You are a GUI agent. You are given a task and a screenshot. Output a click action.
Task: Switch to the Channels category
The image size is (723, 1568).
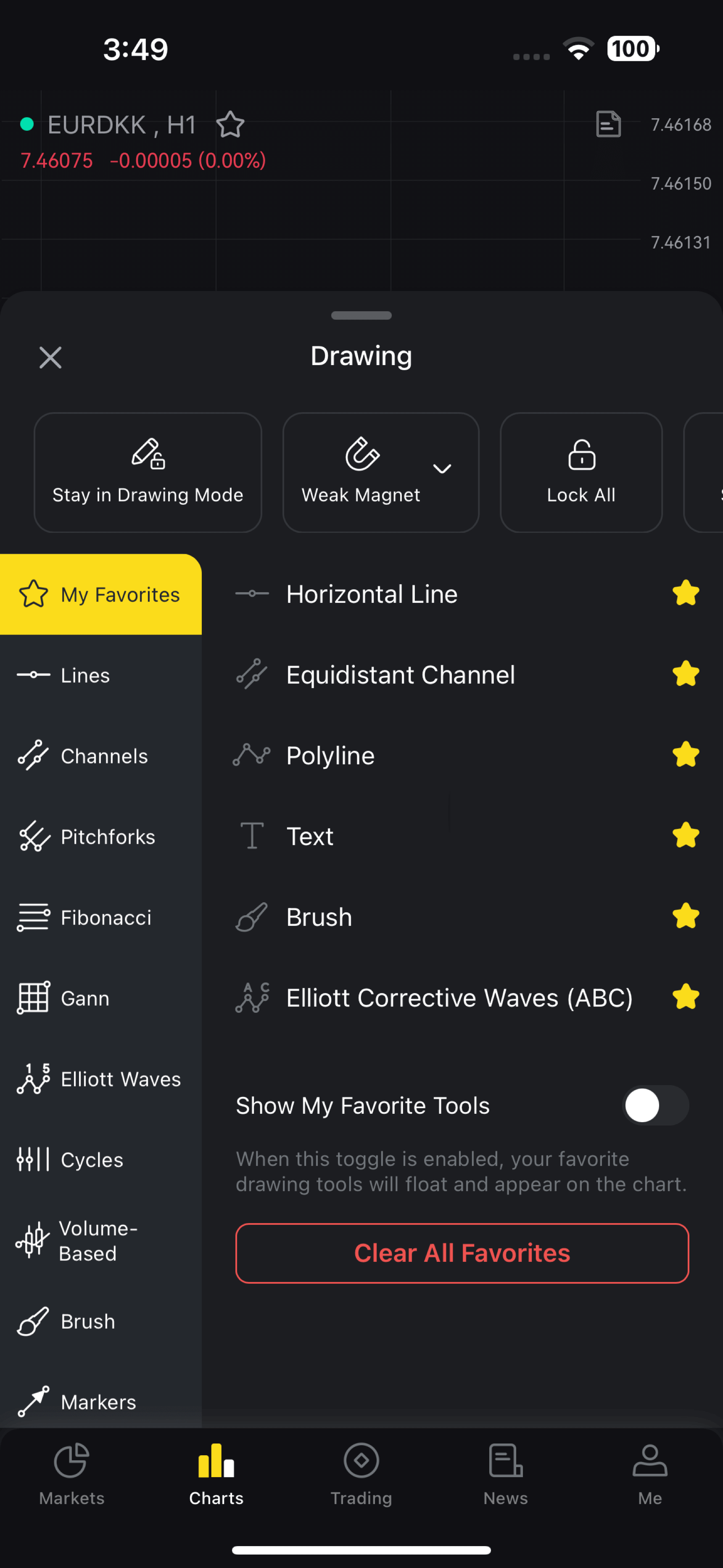coord(103,756)
